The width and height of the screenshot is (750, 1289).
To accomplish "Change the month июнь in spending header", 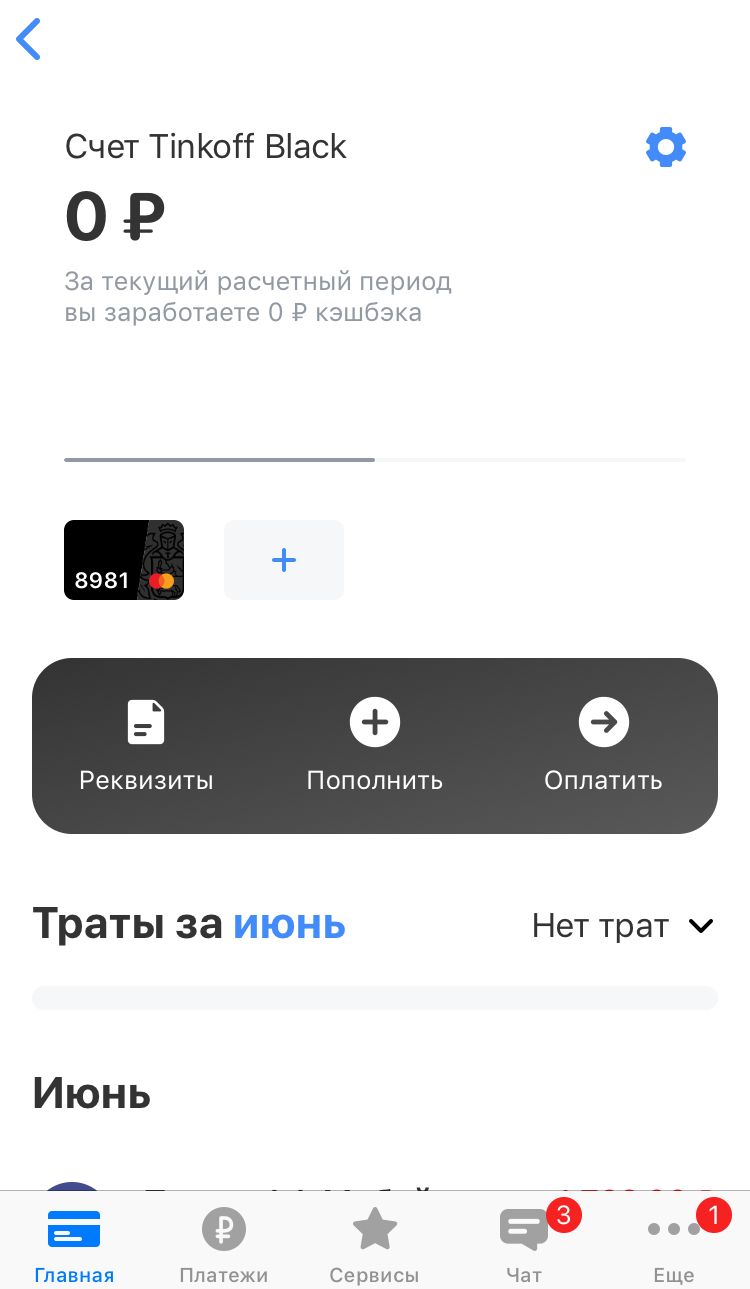I will coord(289,925).
